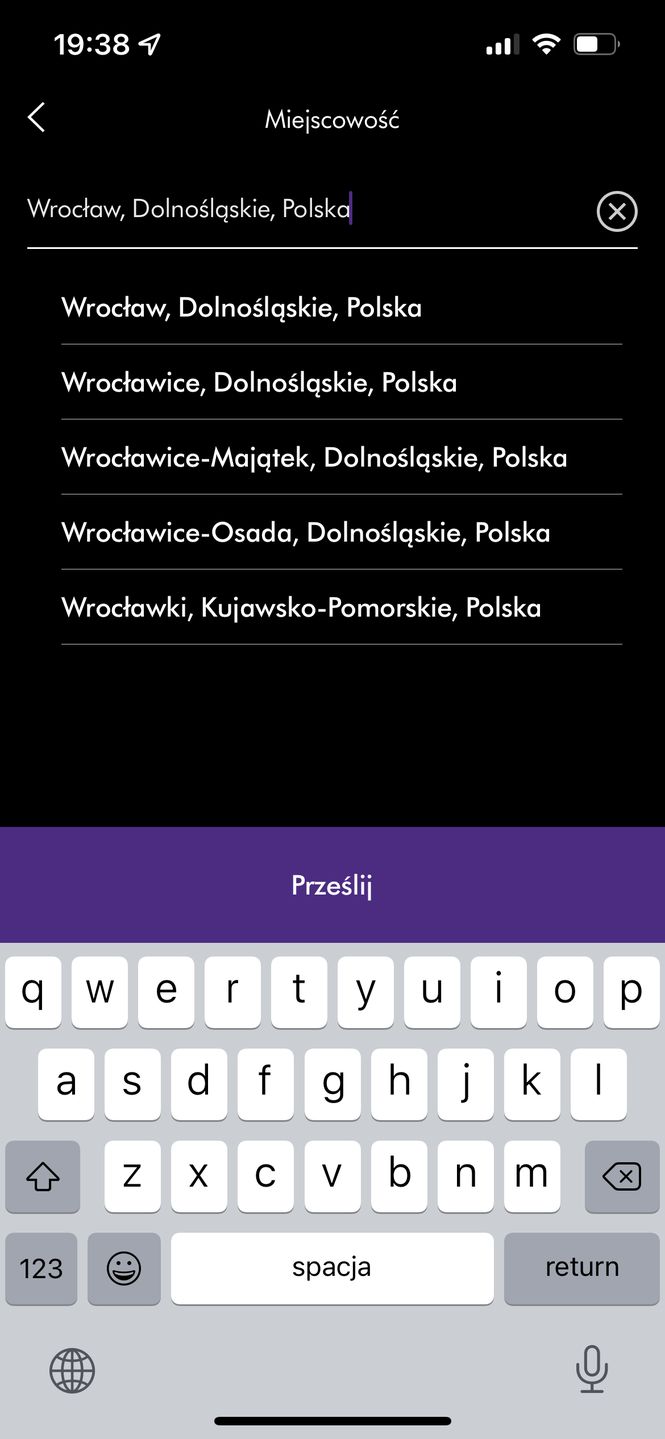Go back from the Miejscowość screen
Image resolution: width=665 pixels, height=1439 pixels.
coord(36,118)
